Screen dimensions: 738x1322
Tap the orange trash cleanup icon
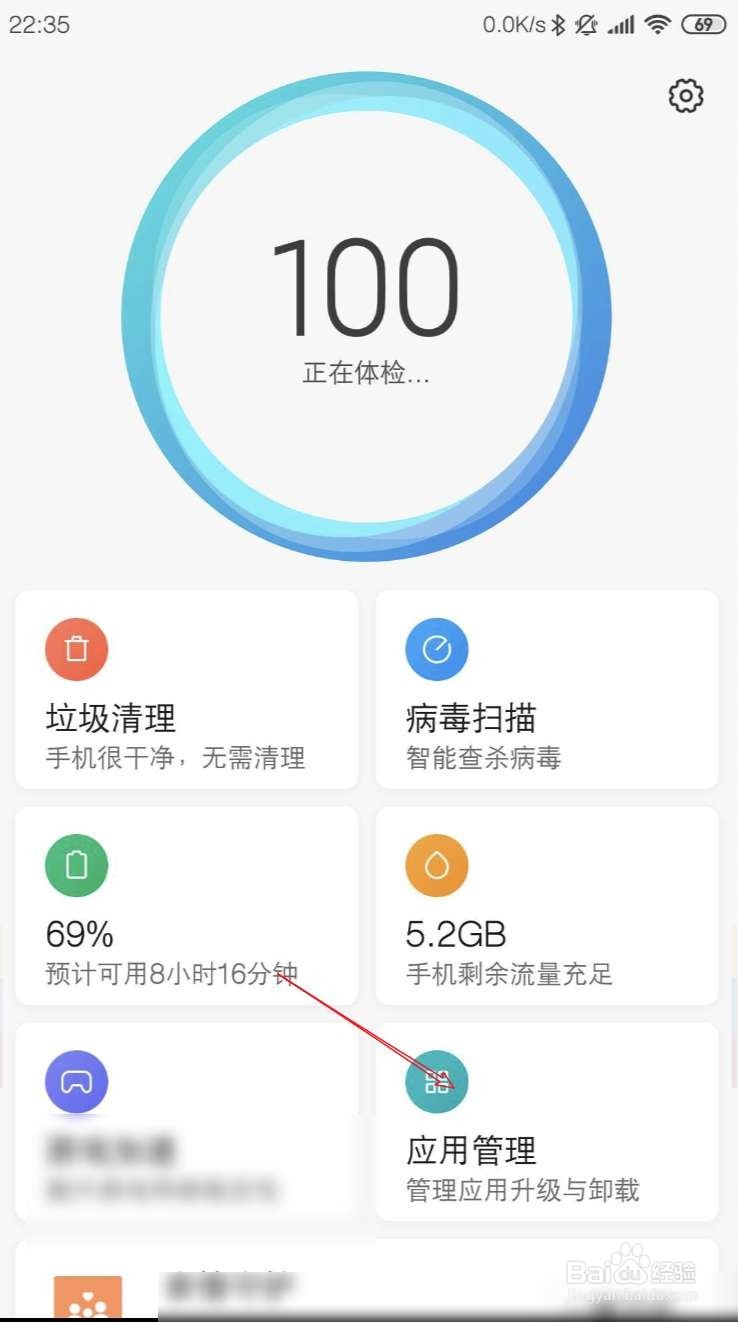77,648
